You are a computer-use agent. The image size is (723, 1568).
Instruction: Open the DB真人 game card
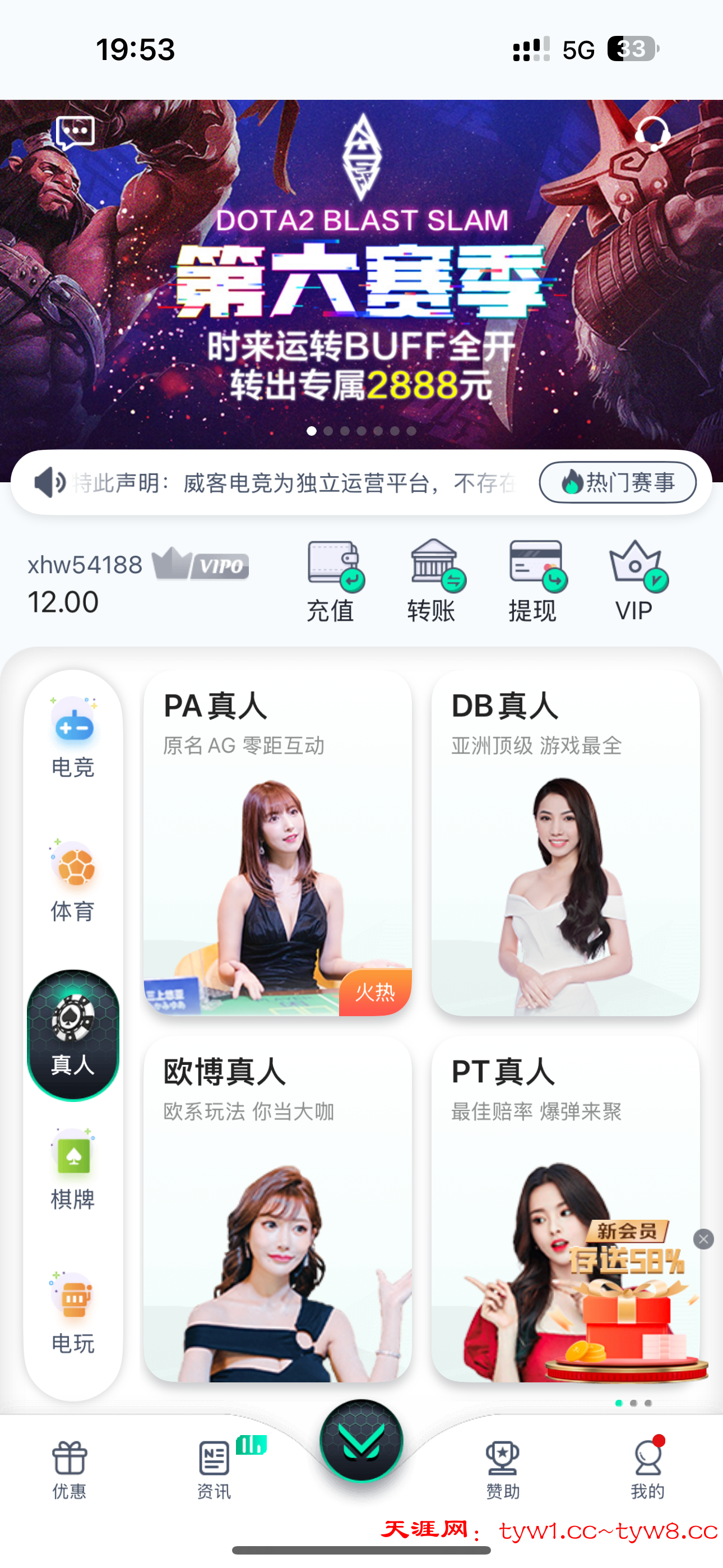(x=565, y=843)
